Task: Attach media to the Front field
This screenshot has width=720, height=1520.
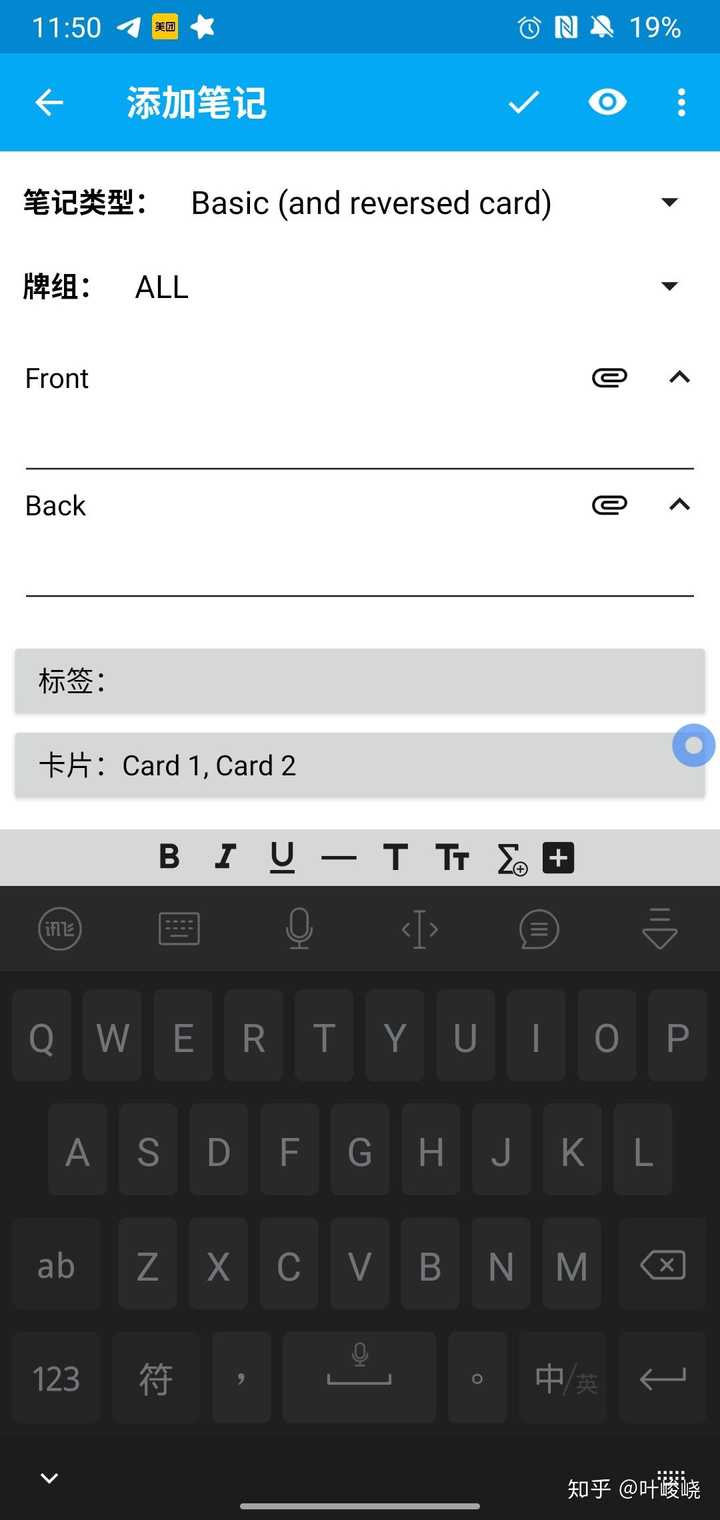Action: click(x=609, y=378)
